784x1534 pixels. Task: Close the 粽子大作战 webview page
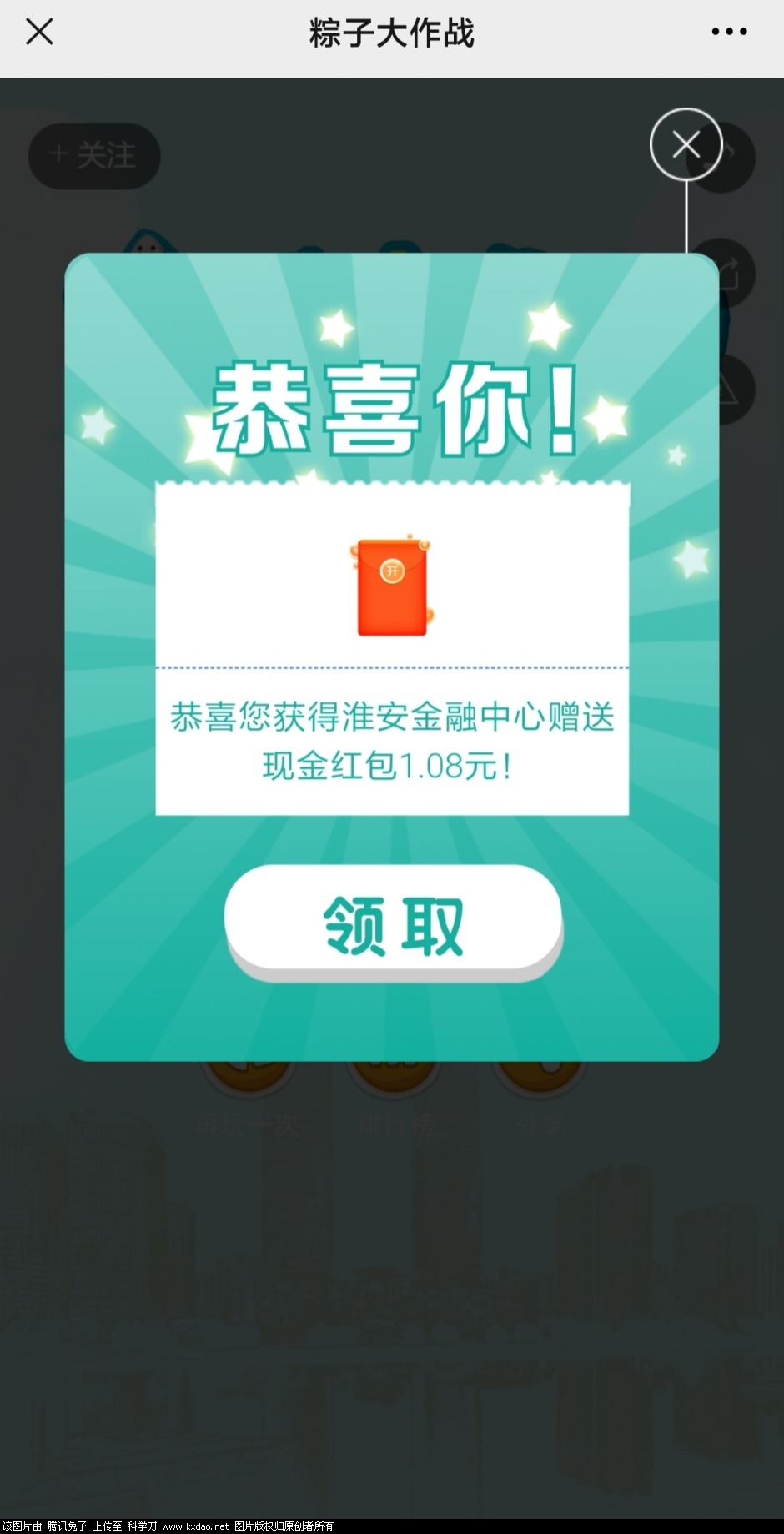pyautogui.click(x=39, y=33)
